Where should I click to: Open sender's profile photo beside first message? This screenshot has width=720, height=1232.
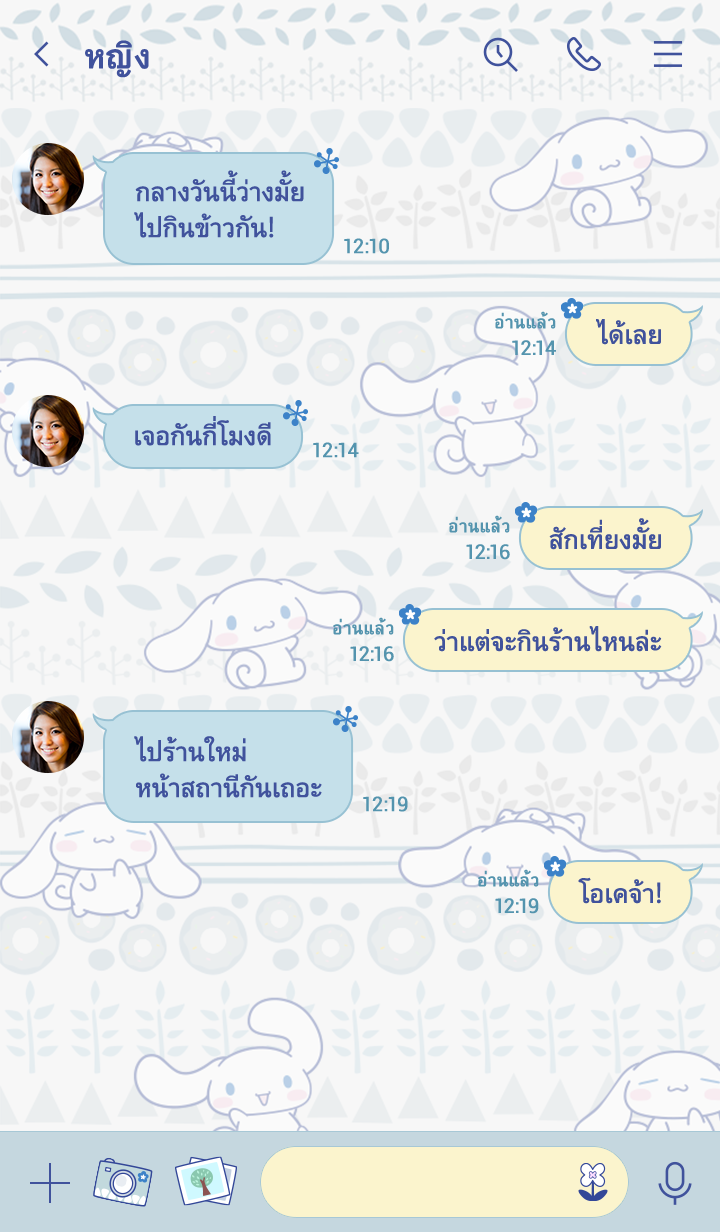(48, 179)
